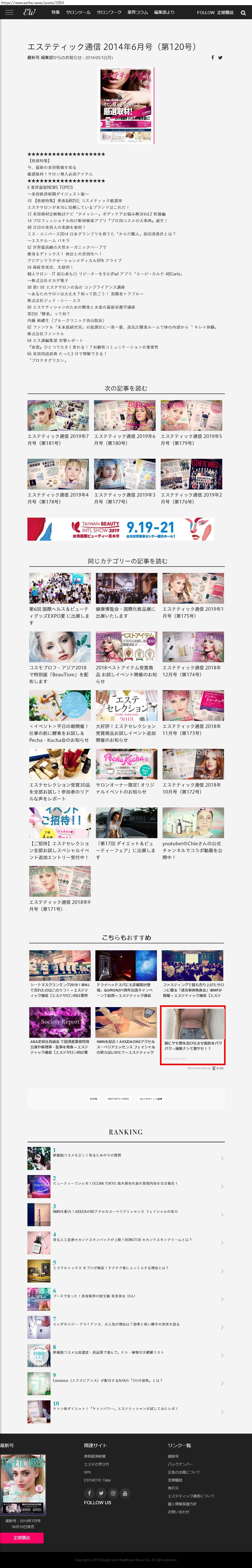
Task: Open the 業界コラム section
Action: coord(137,12)
